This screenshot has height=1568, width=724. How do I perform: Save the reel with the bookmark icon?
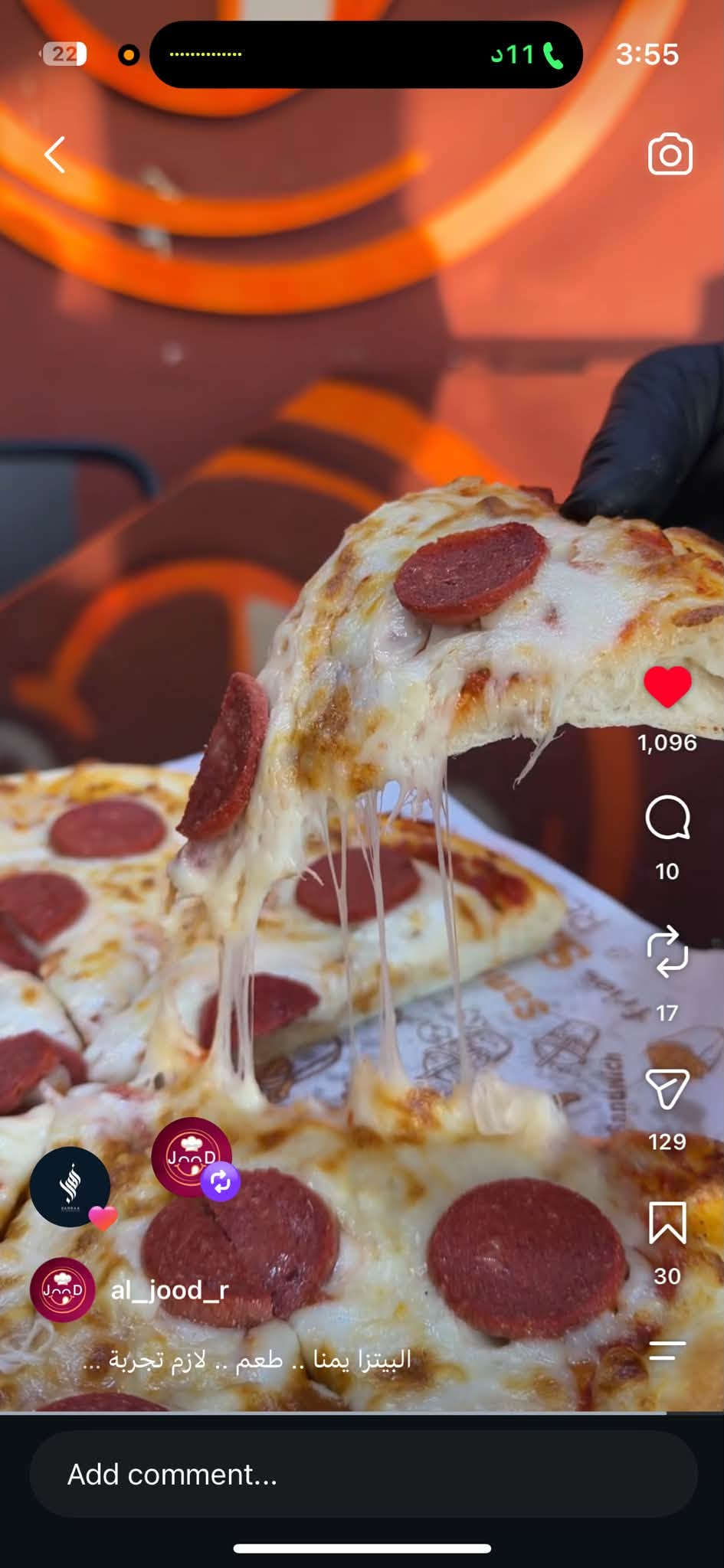coord(667,1223)
